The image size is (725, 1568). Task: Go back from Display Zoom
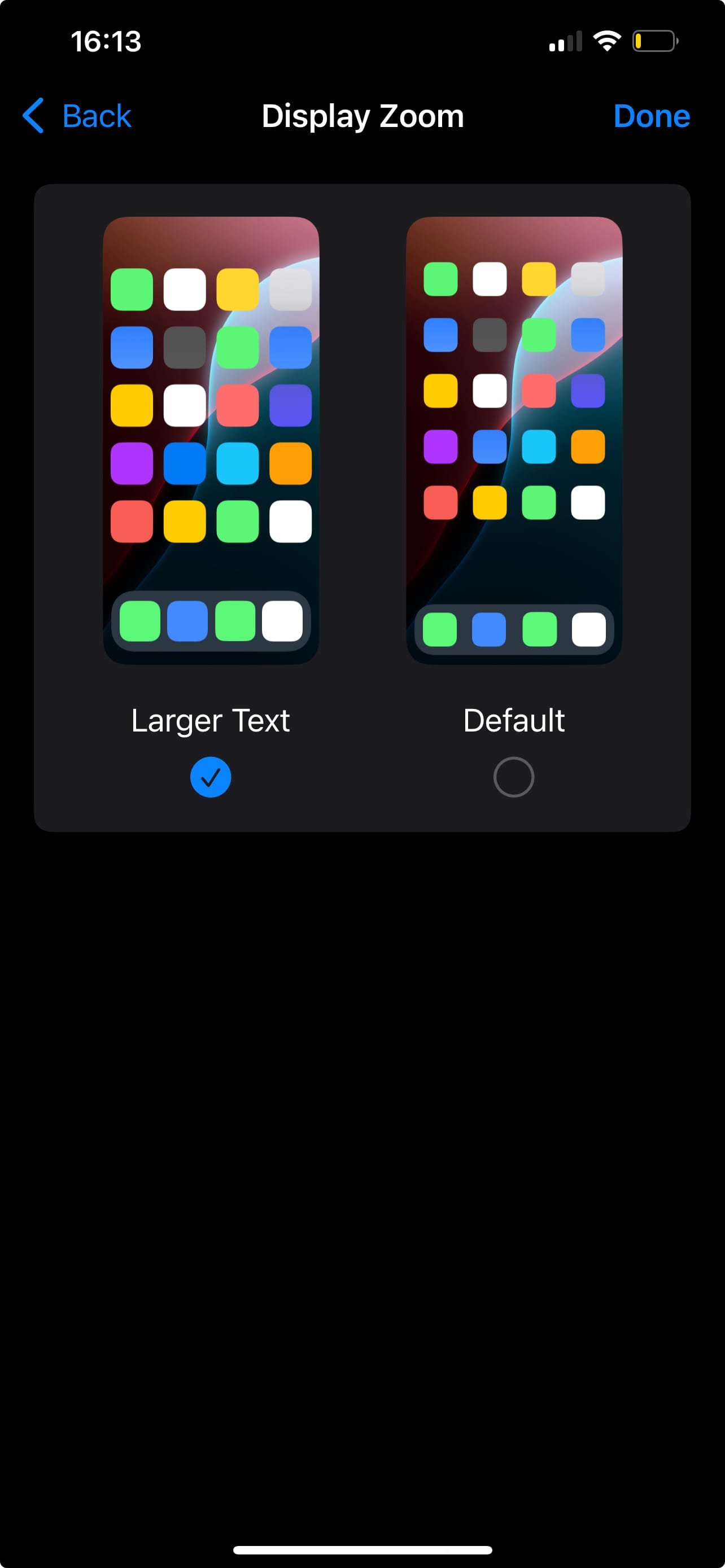point(77,116)
